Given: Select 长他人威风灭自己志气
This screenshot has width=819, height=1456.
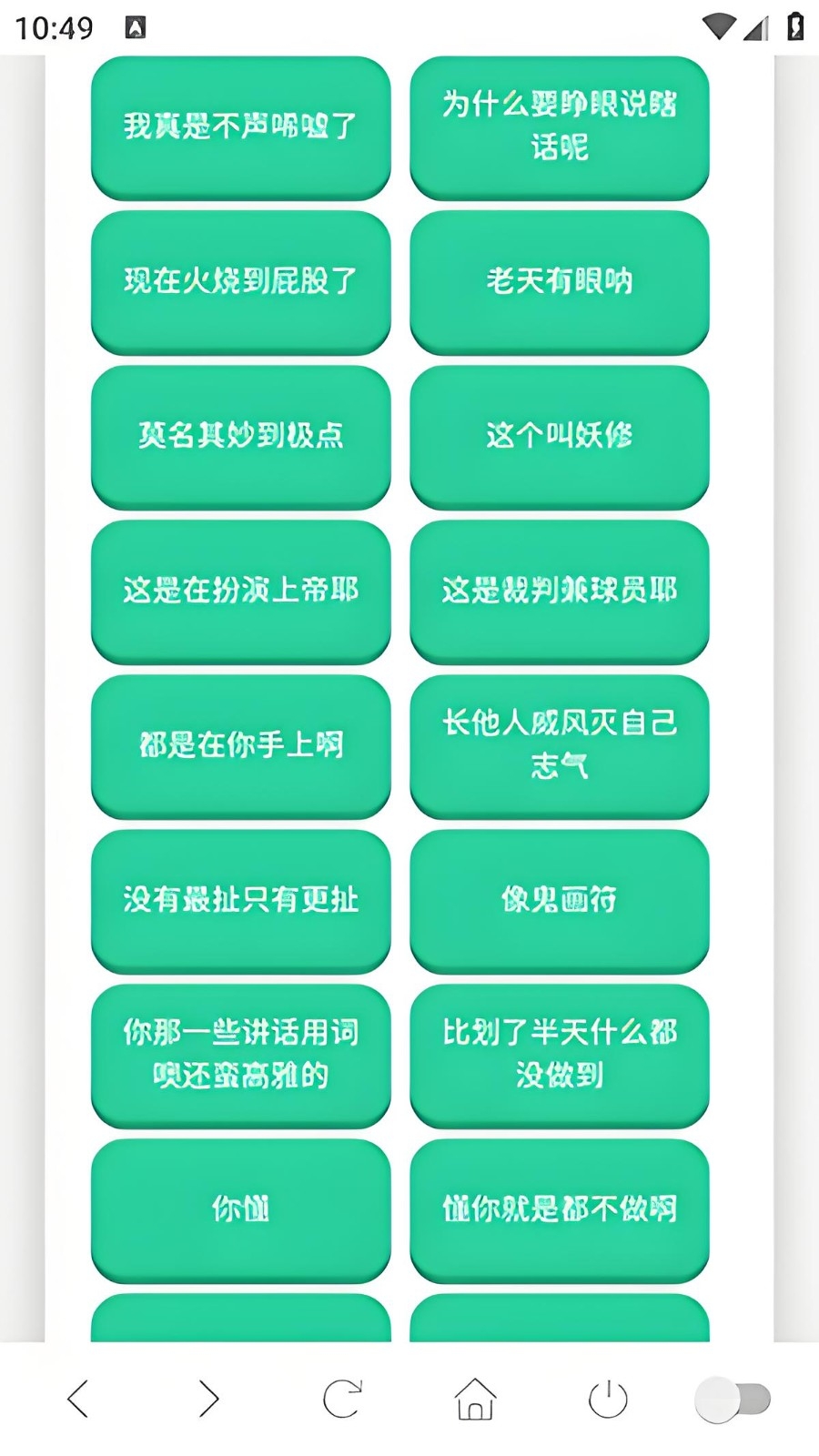Looking at the screenshot, I should (559, 745).
